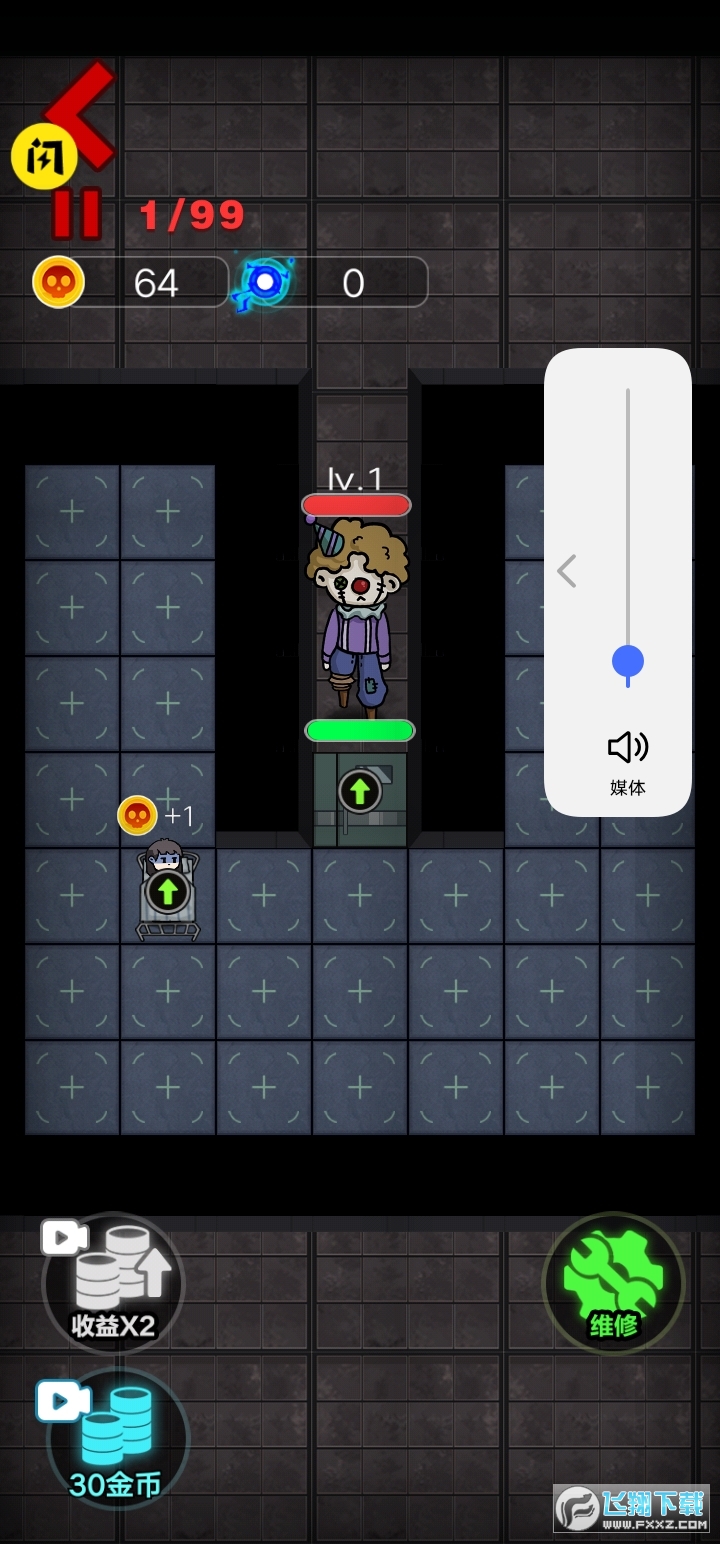This screenshot has width=720, height=1544.
Task: Upgrade the bed with the sleeping character
Action: [167, 891]
